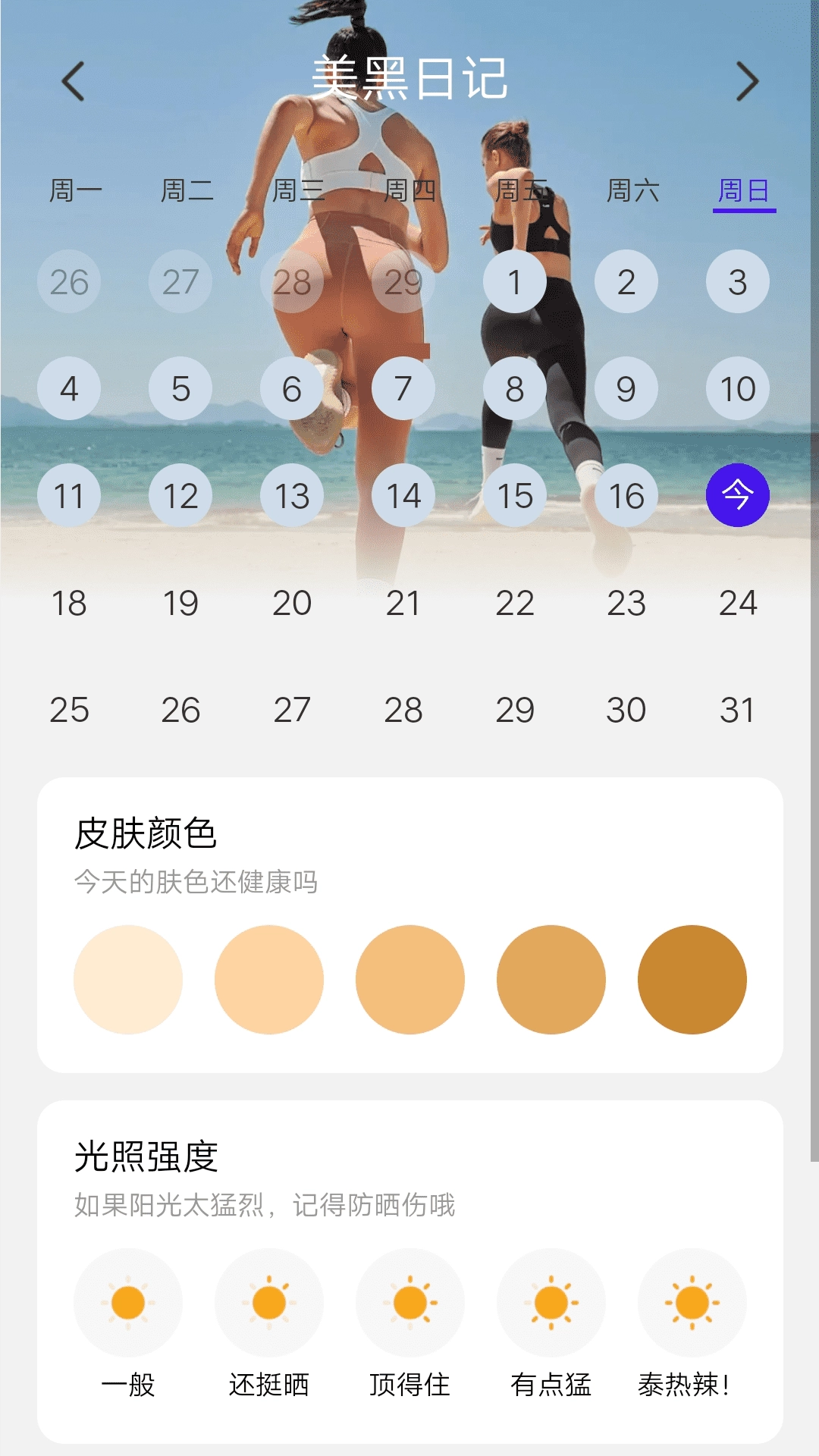Select date 31 on the calendar

pyautogui.click(x=738, y=711)
